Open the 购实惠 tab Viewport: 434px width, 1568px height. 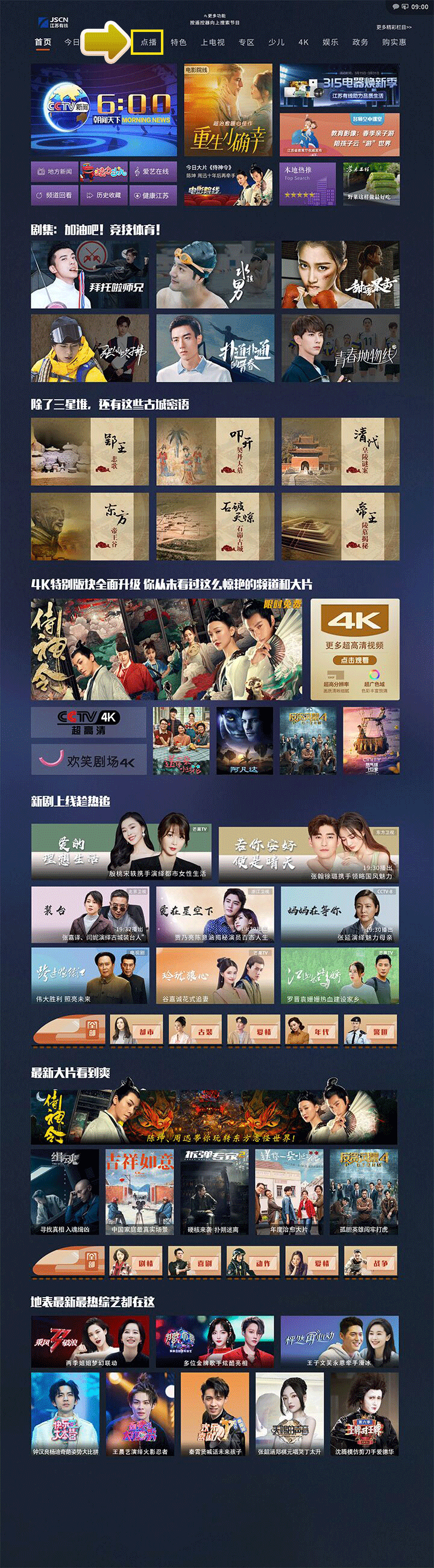[x=394, y=42]
